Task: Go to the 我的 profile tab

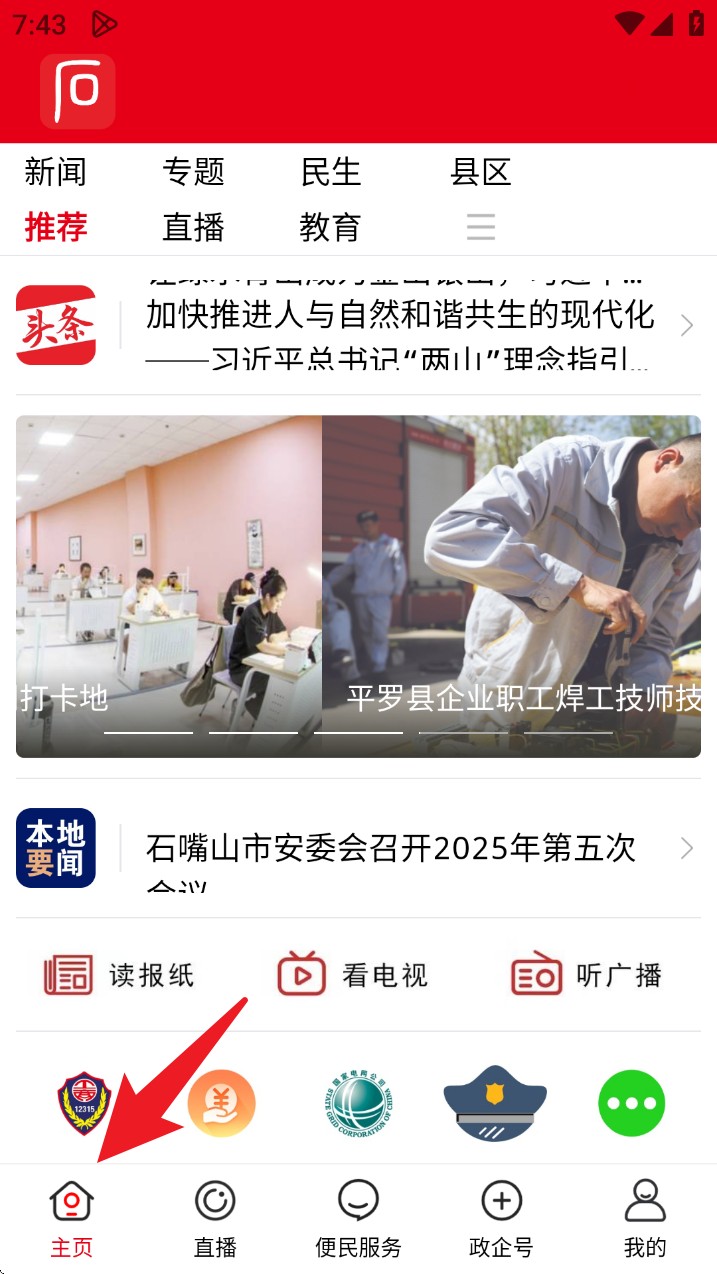Action: (645, 1218)
